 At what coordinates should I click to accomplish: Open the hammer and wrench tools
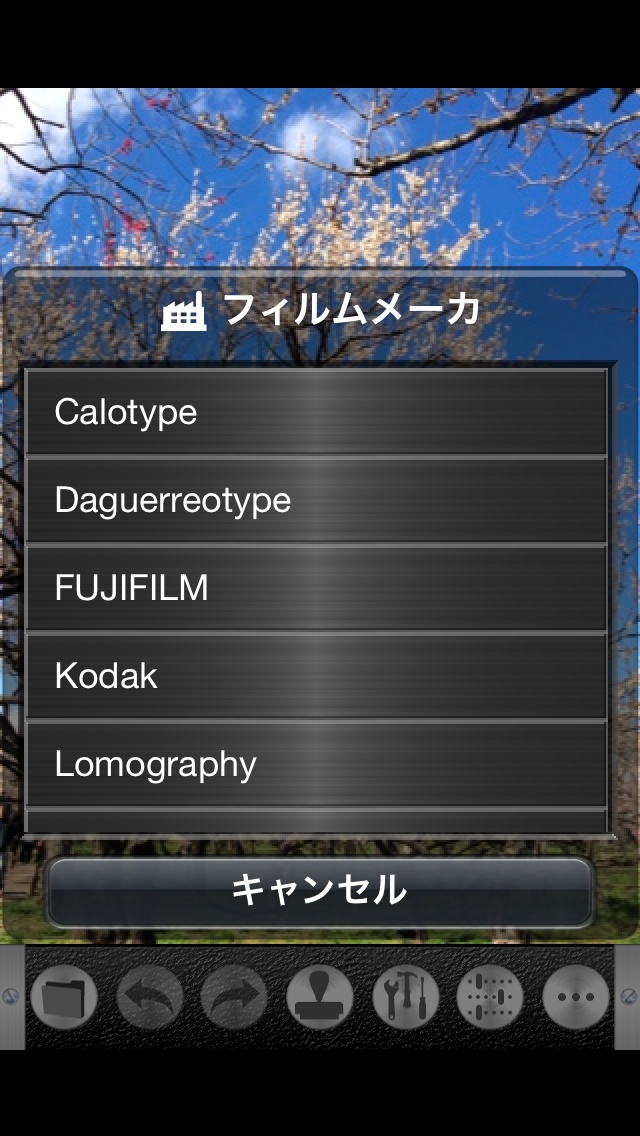pos(405,997)
